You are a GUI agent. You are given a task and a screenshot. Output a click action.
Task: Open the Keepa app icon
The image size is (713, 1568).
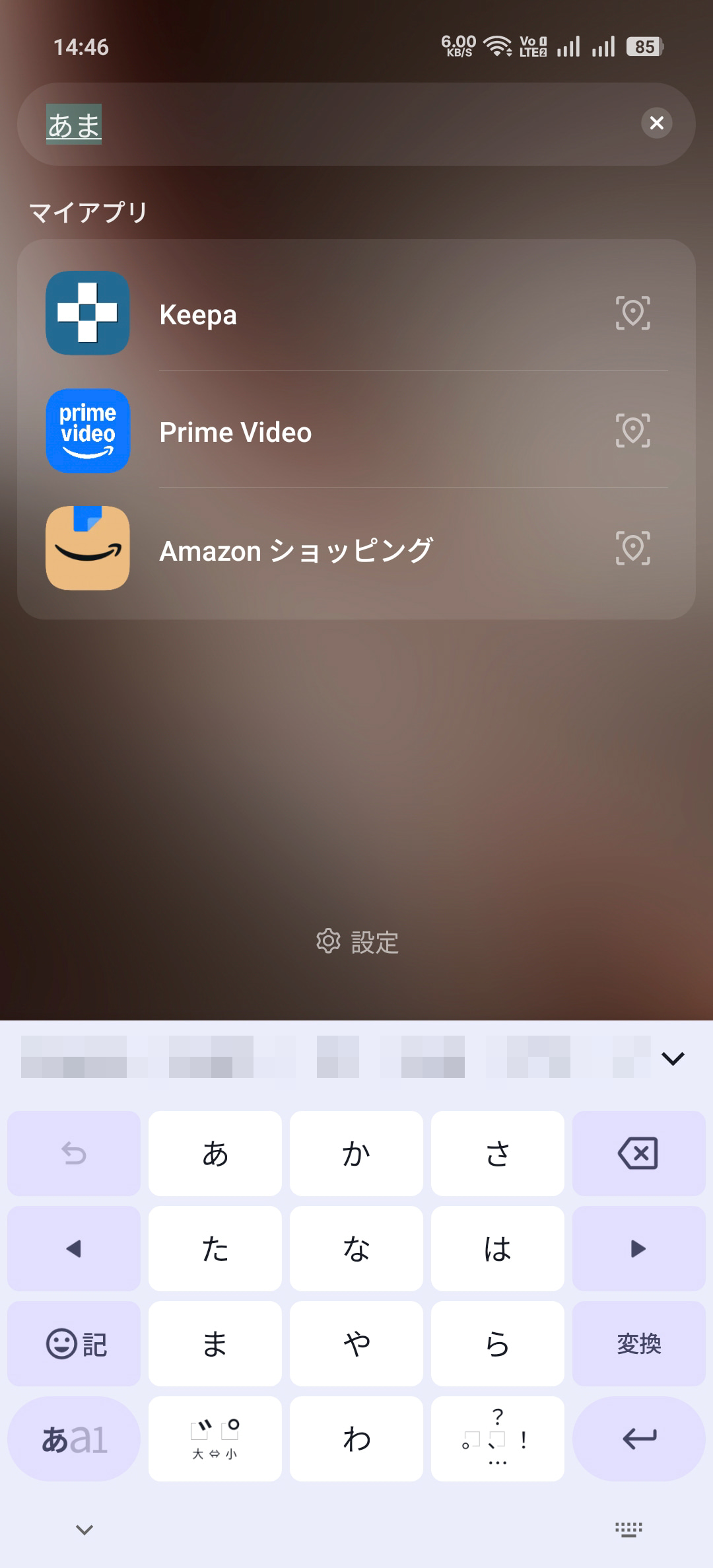point(88,314)
